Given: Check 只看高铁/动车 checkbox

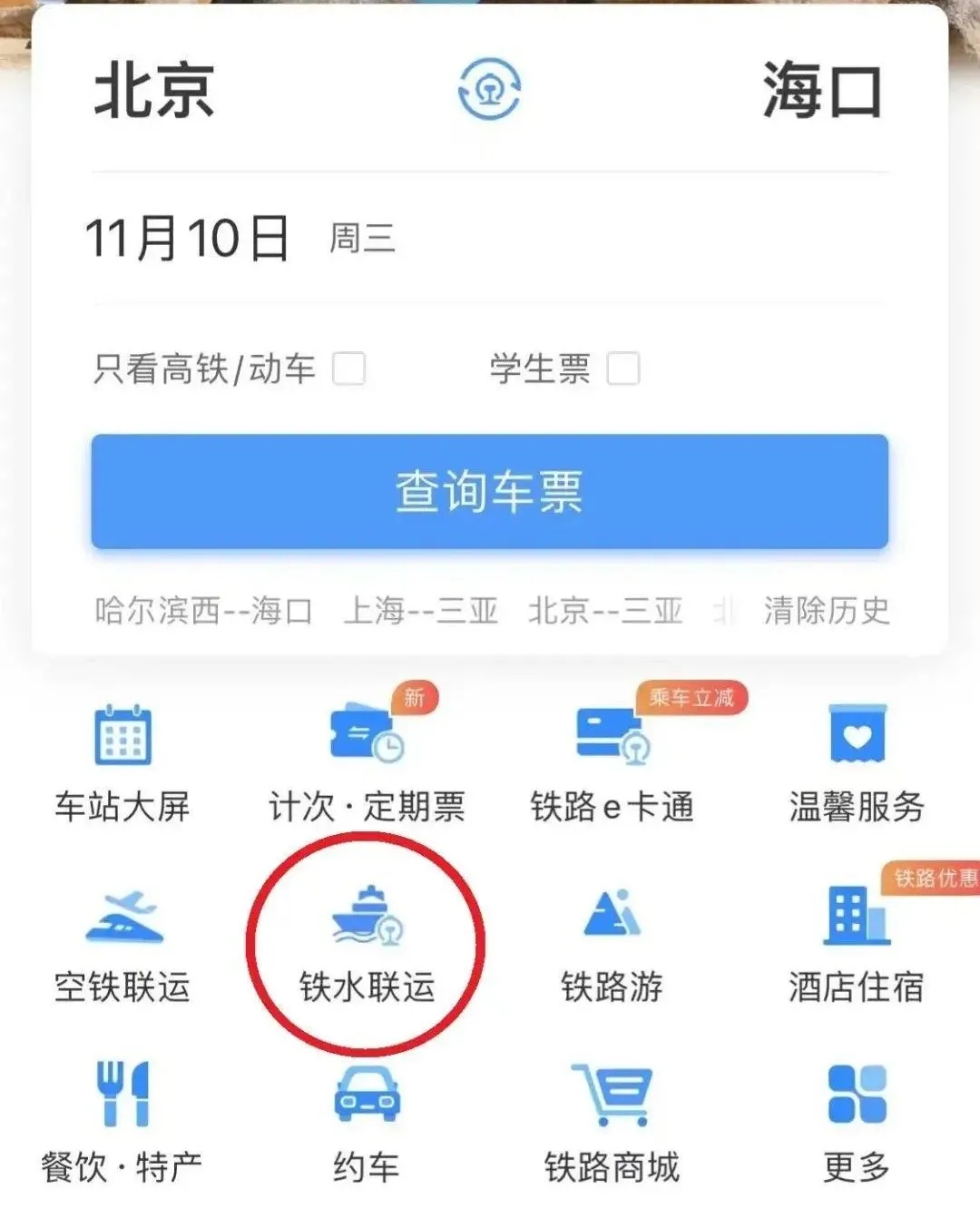Looking at the screenshot, I should click(x=349, y=369).
